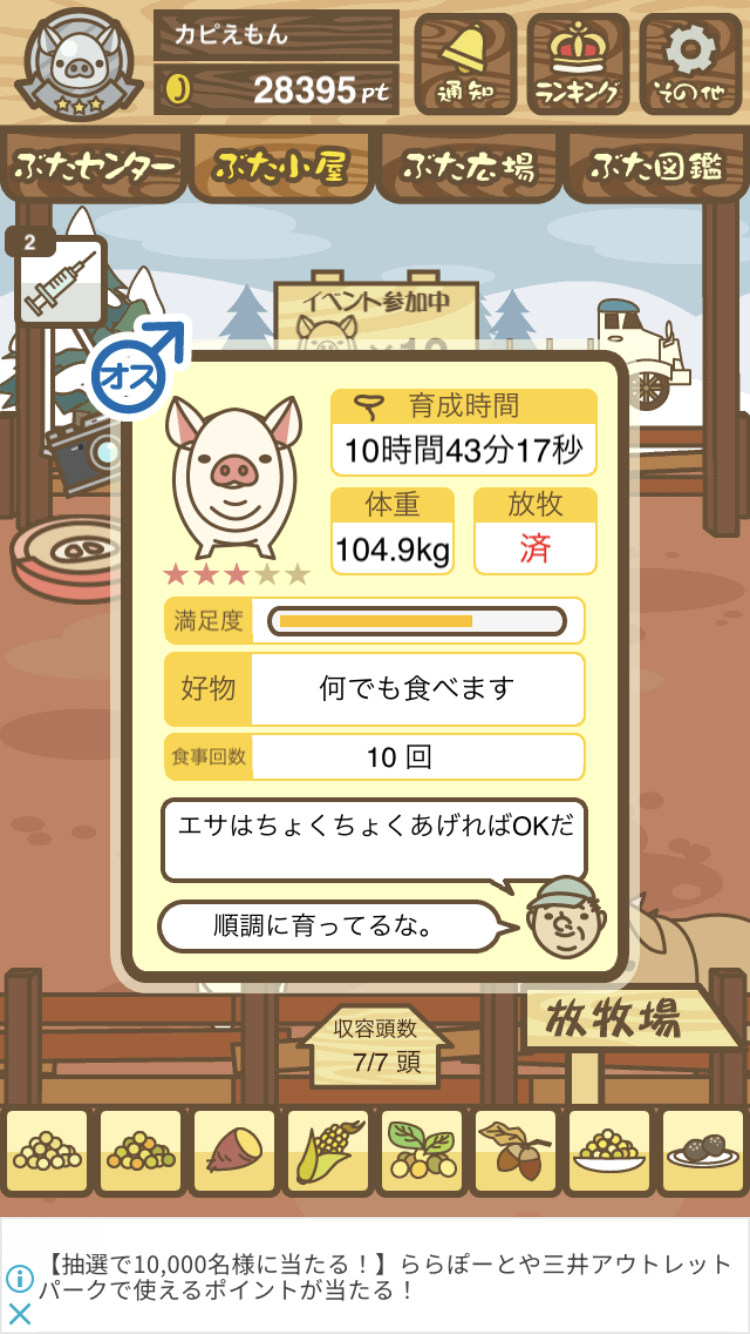Image resolution: width=750 pixels, height=1334 pixels.
Task: Feed the pig the sweet potato
Action: click(234, 1152)
